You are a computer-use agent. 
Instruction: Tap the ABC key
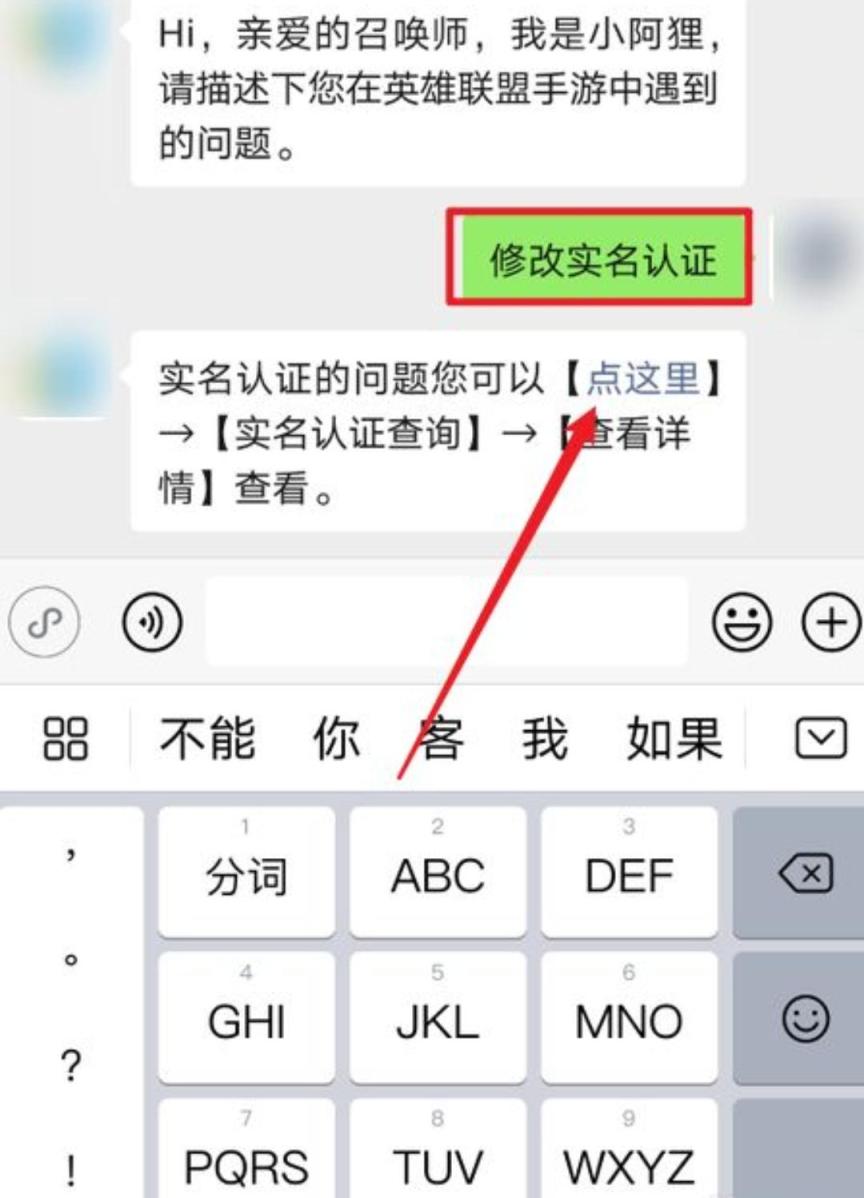(x=438, y=872)
